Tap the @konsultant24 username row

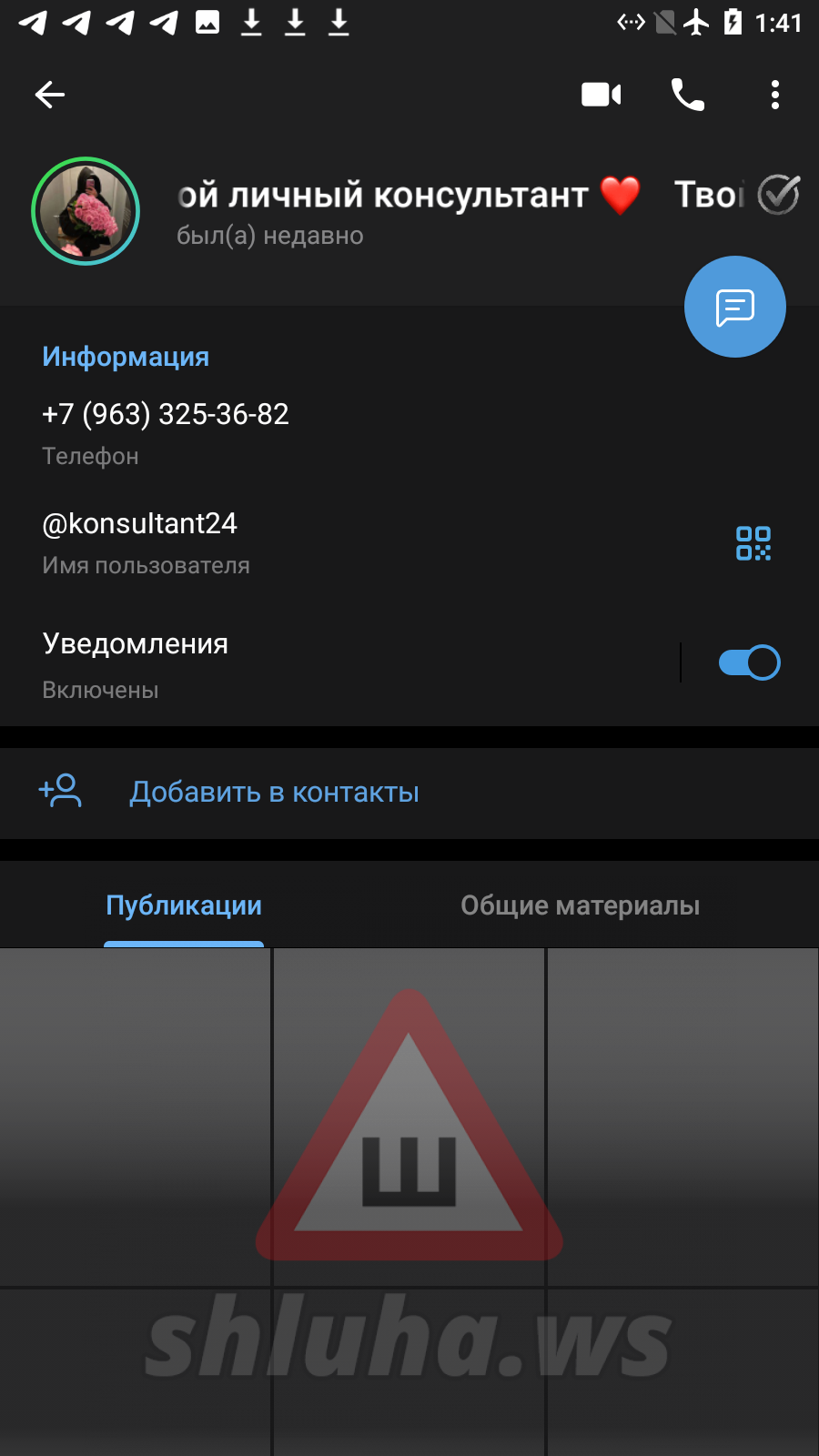pyautogui.click(x=140, y=524)
